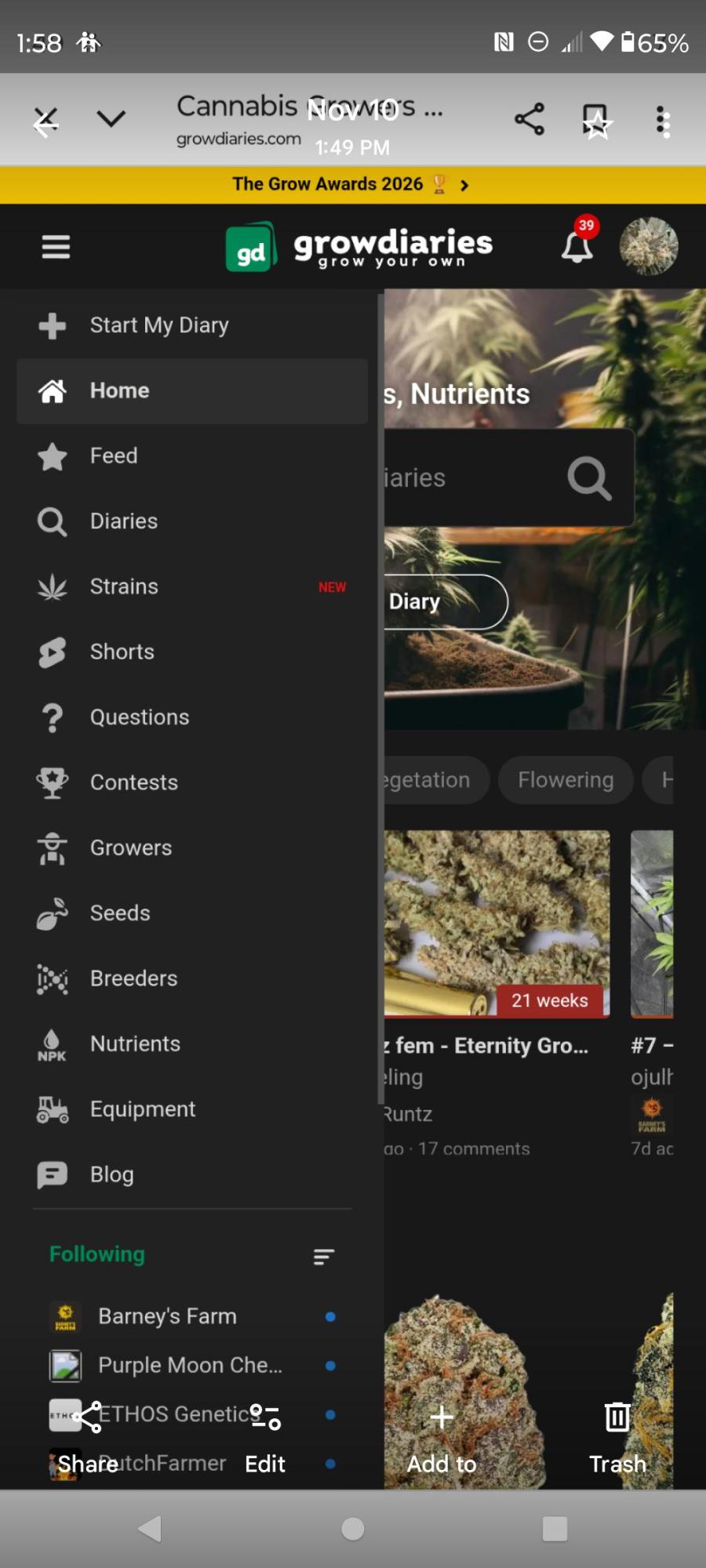
Task: Open The Grow Awards 2026 banner
Action: coord(351,184)
